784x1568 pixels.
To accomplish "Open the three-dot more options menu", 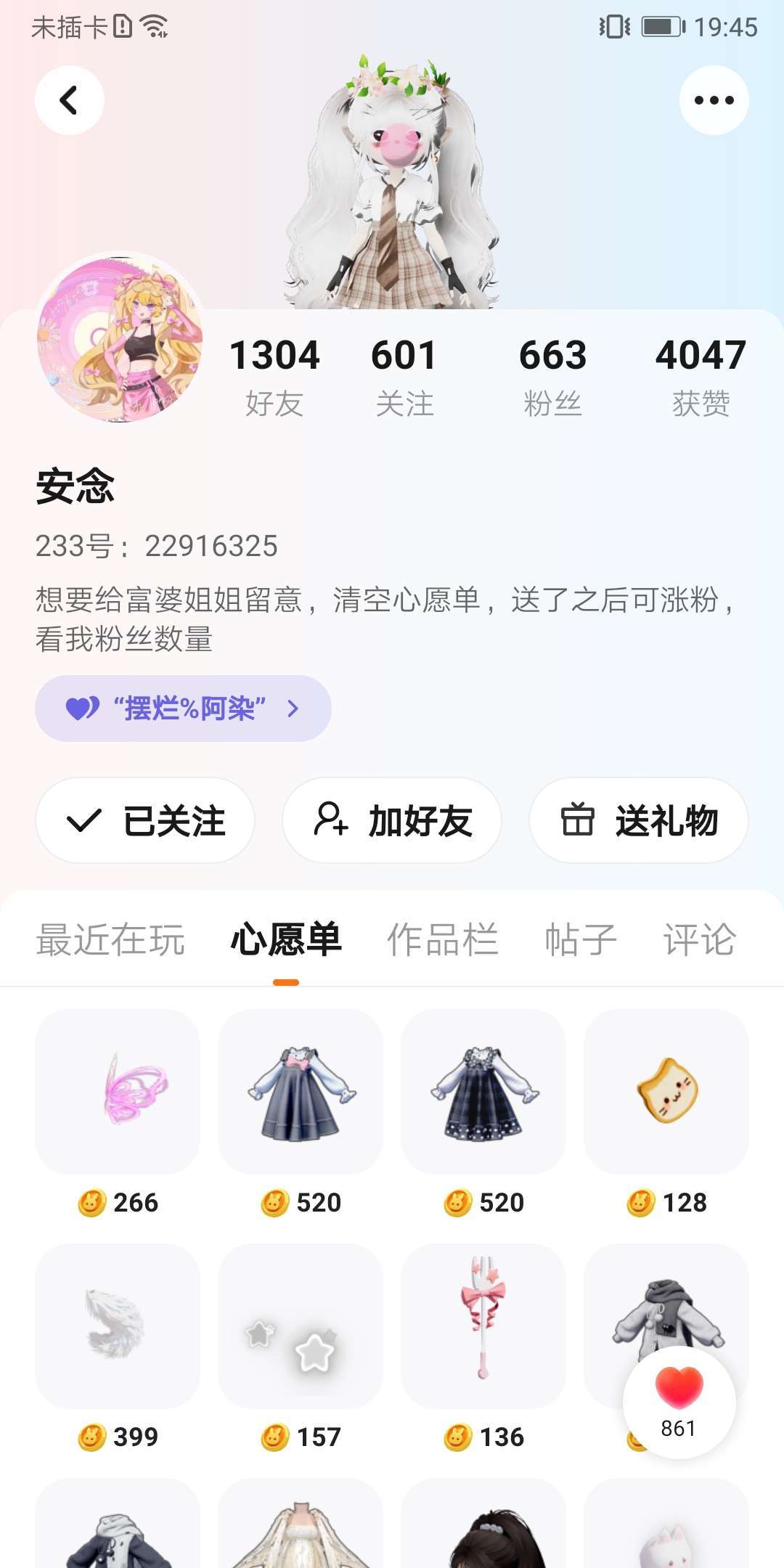I will click(x=714, y=100).
